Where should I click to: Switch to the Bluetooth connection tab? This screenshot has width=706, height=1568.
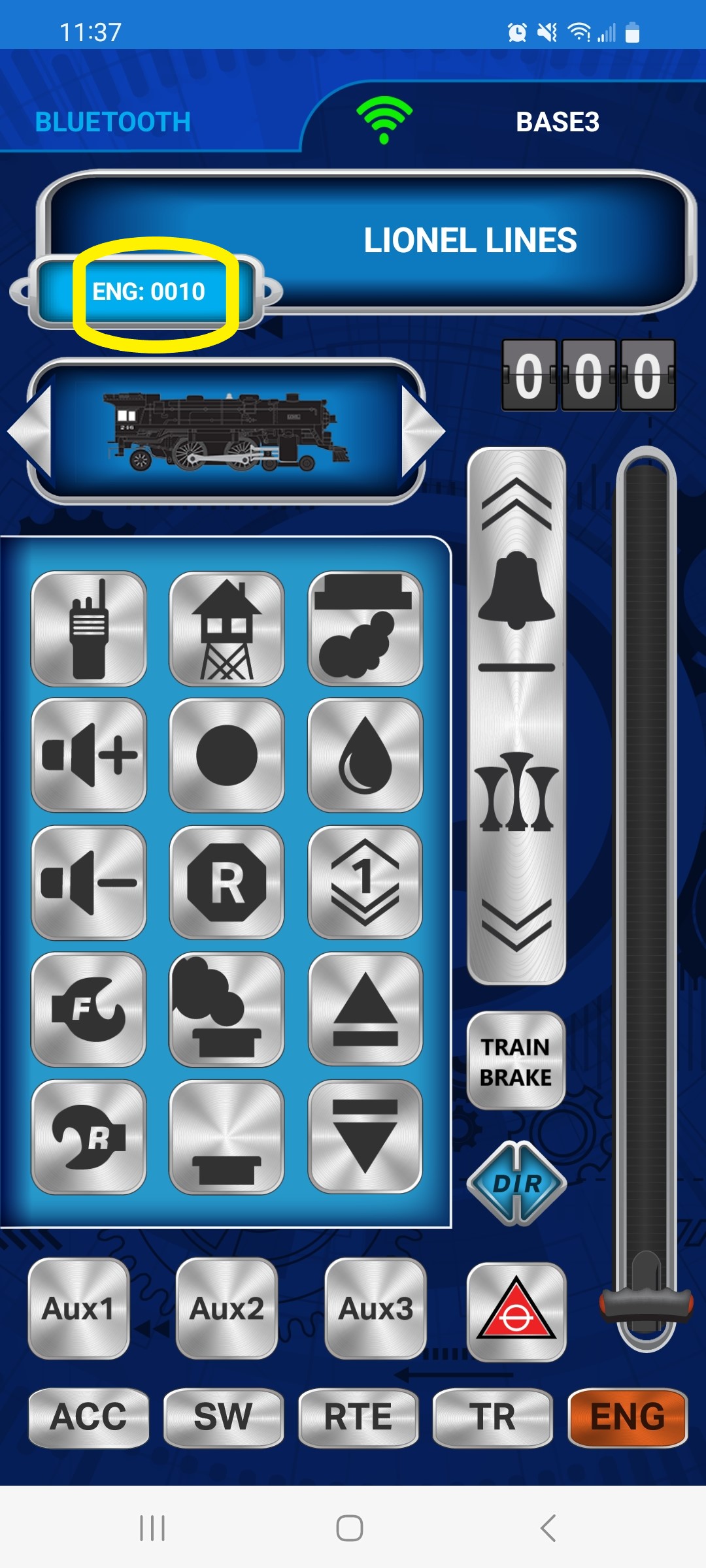tap(112, 122)
